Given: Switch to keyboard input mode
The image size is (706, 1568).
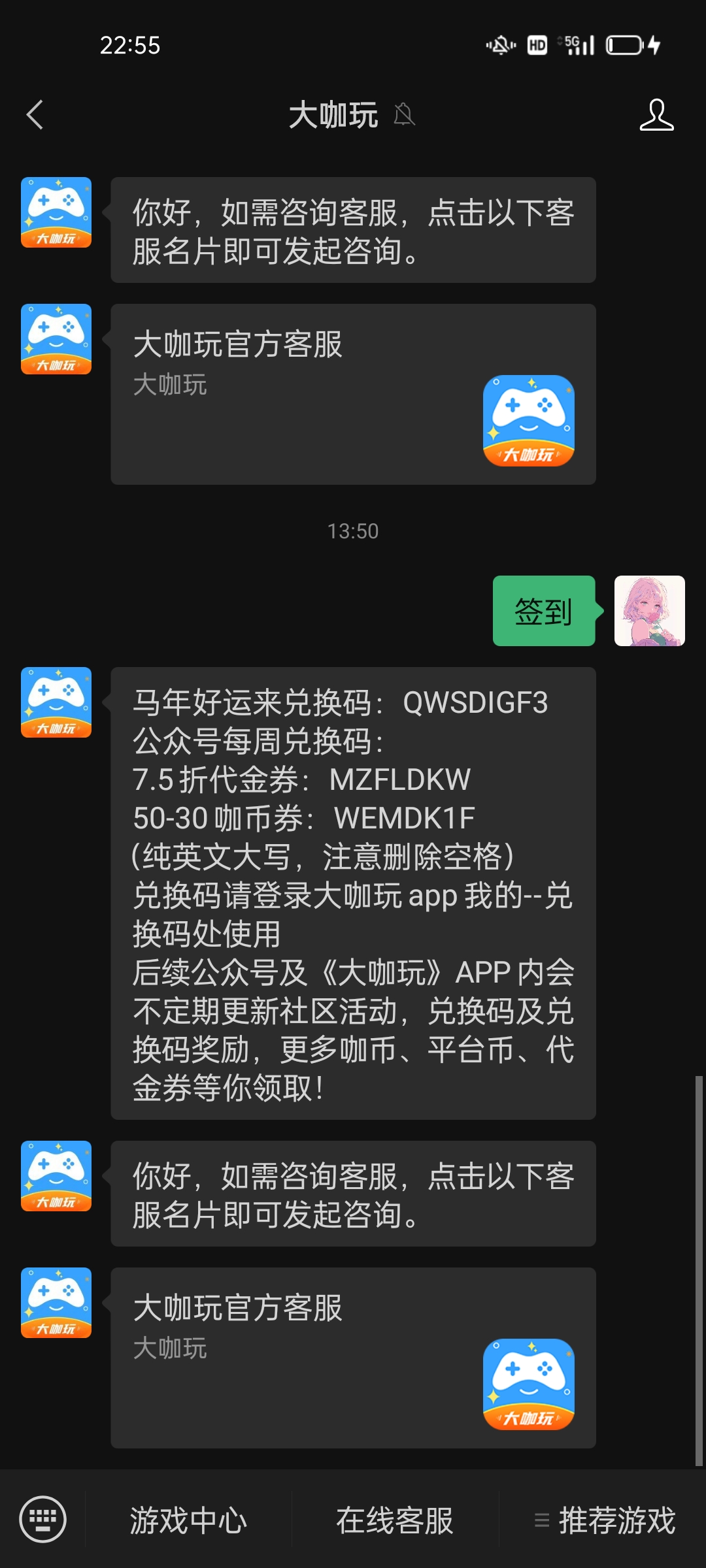Looking at the screenshot, I should (43, 1519).
